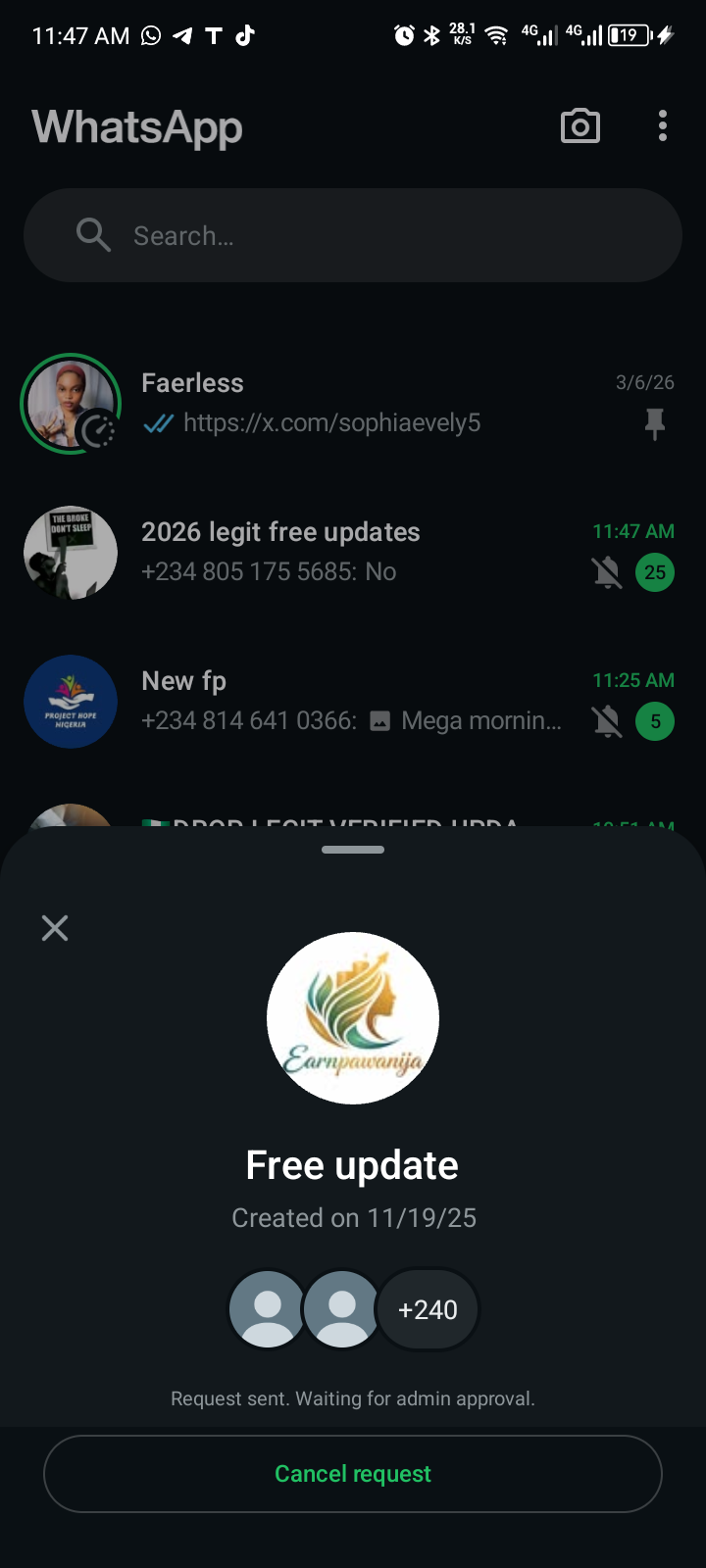Close the Free update group sheet

point(55,928)
